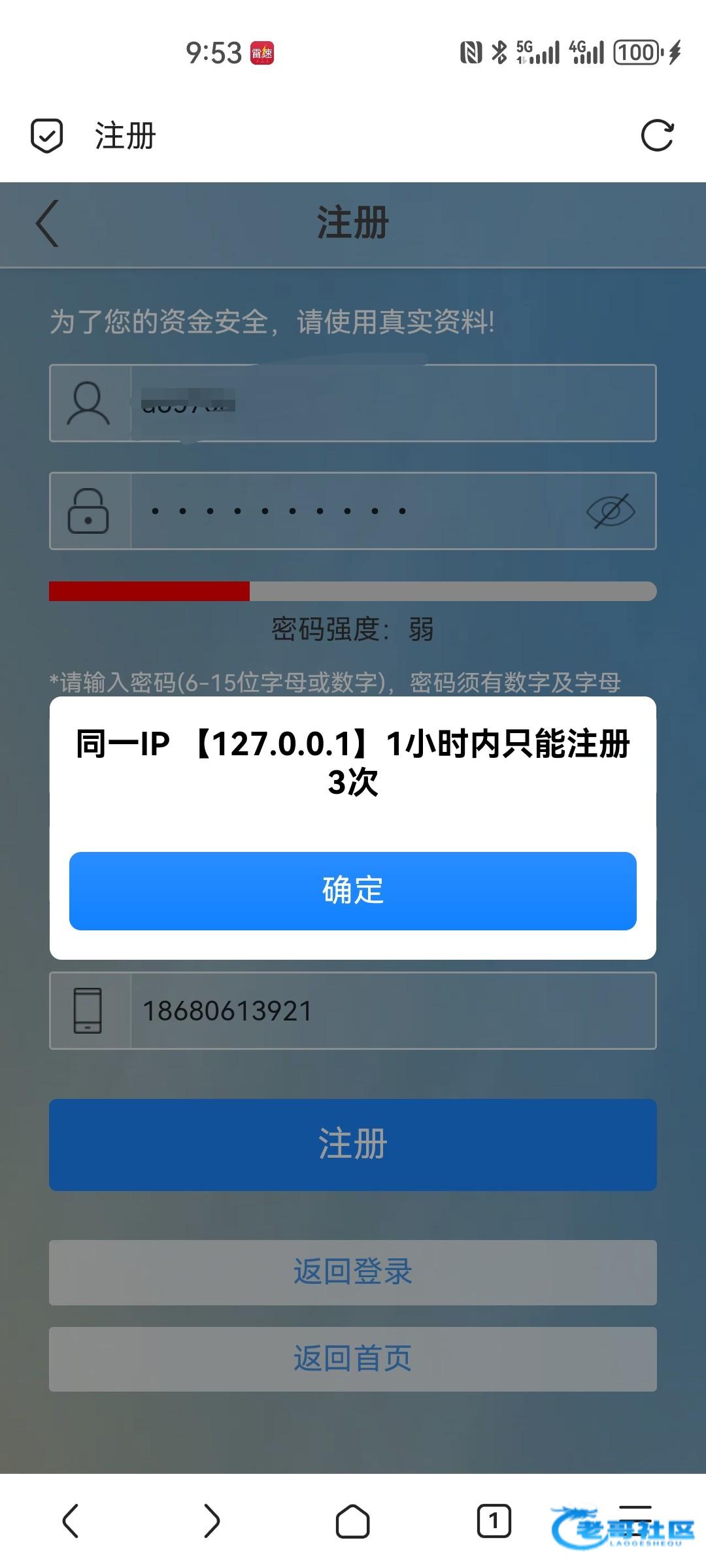The height and width of the screenshot is (1568, 706).
Task: Edit the phone number field 18680613921
Action: pos(393,1011)
